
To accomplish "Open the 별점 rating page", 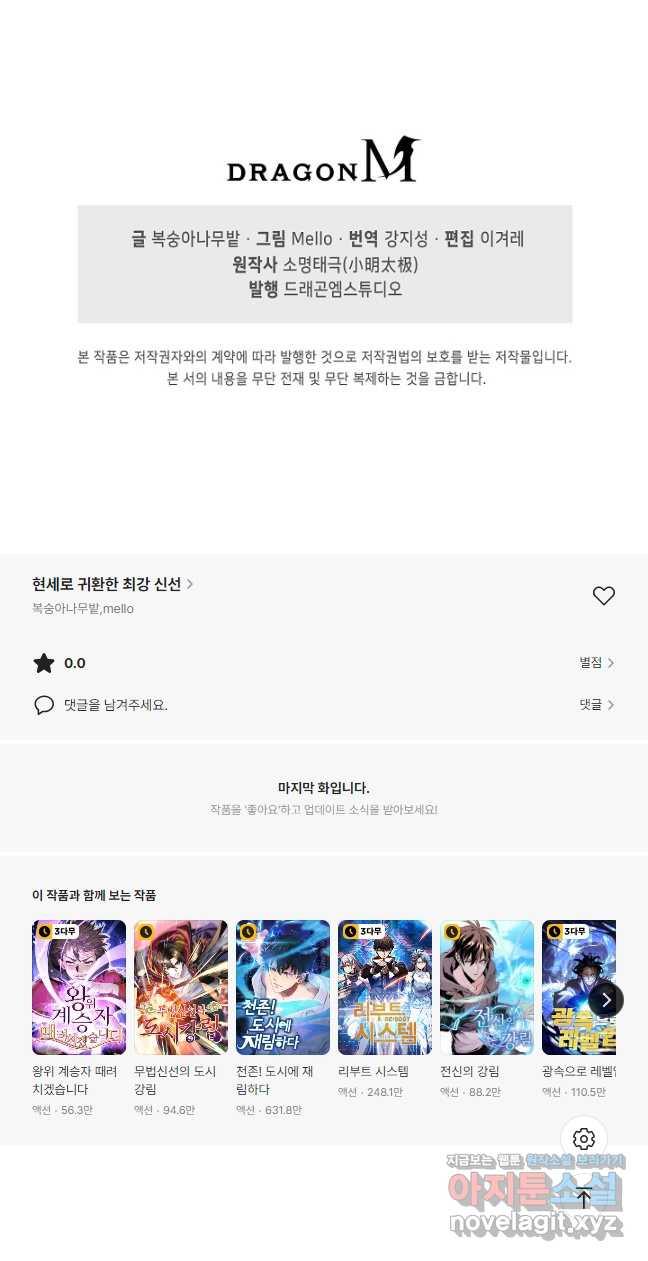I will click(x=596, y=663).
